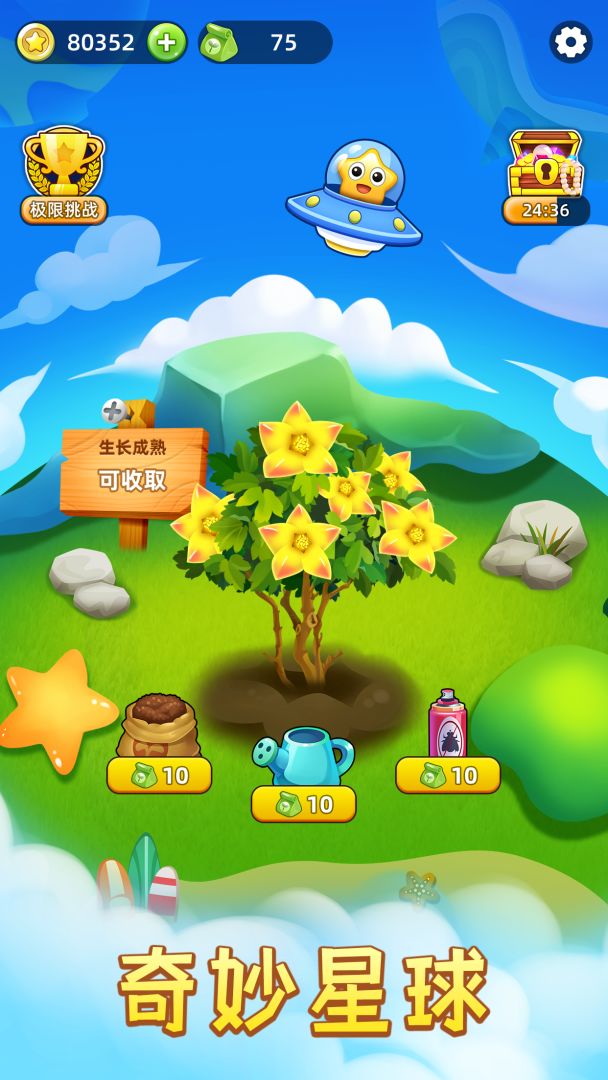Add more gold coins with the plus button
The image size is (608, 1080).
(x=167, y=42)
